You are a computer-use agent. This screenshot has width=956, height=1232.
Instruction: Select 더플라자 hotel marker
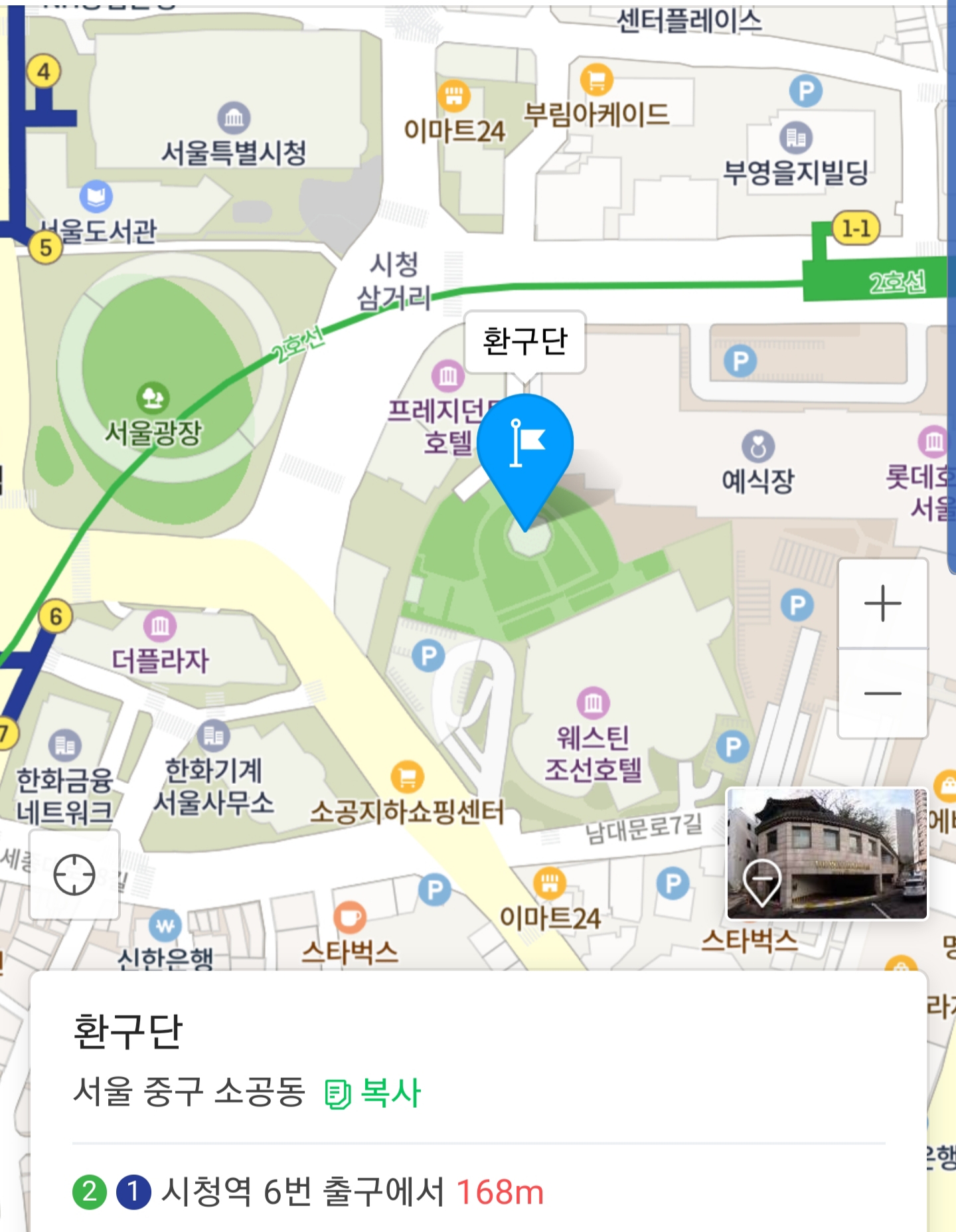coord(160,626)
